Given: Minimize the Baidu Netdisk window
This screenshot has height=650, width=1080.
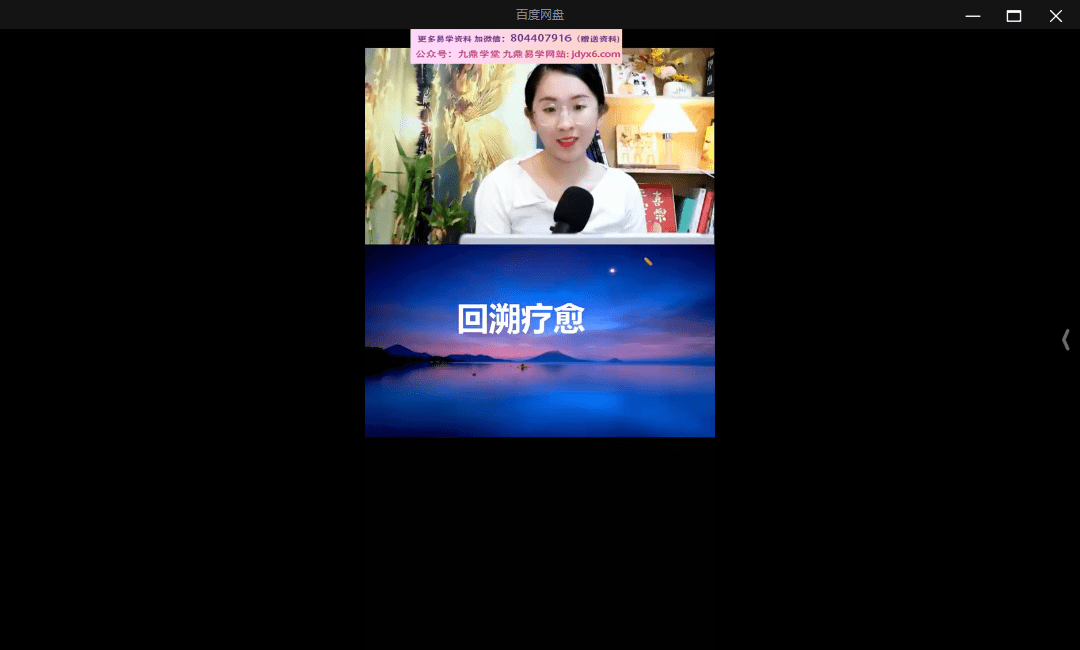Looking at the screenshot, I should (972, 15).
